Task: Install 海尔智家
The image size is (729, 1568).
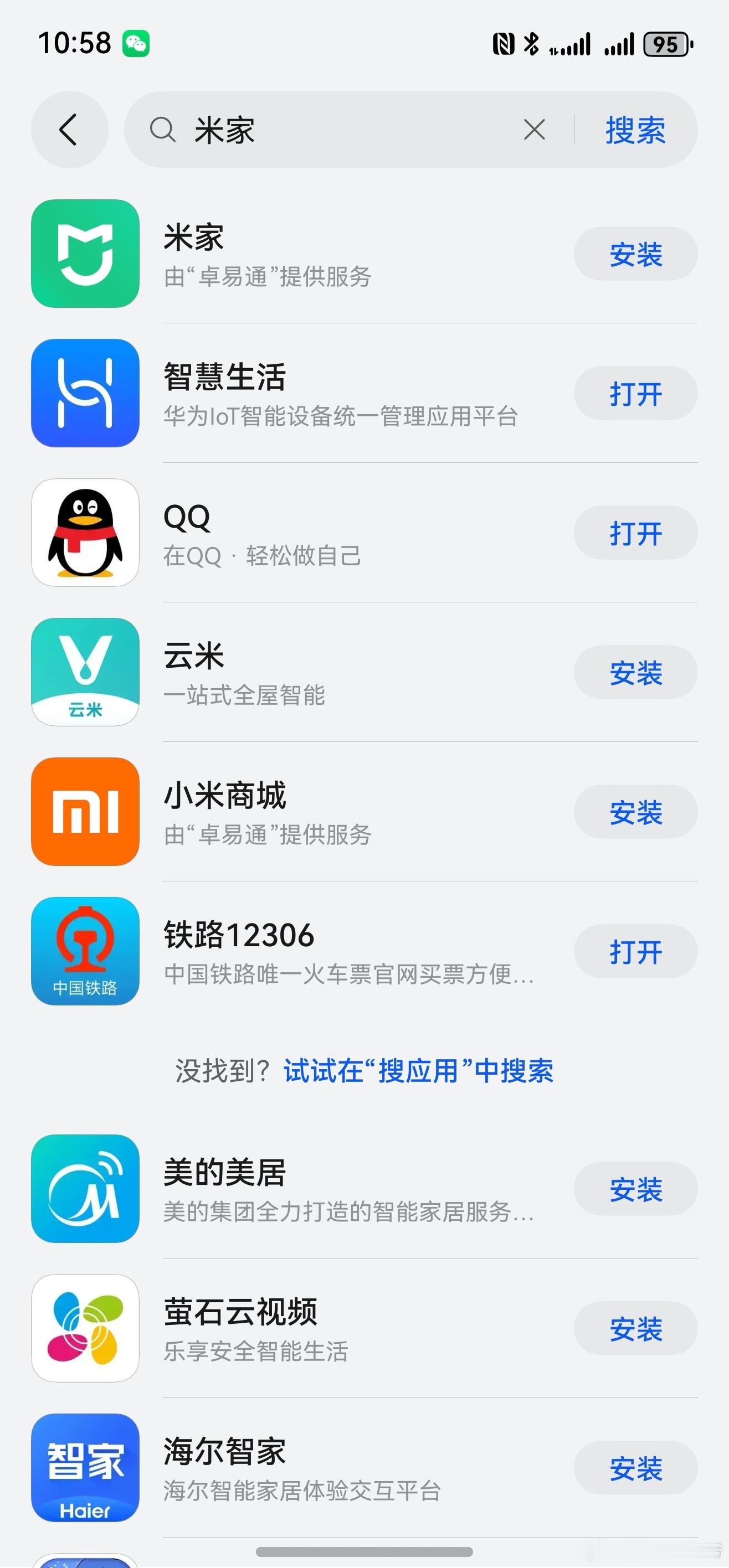Action: coord(635,1468)
